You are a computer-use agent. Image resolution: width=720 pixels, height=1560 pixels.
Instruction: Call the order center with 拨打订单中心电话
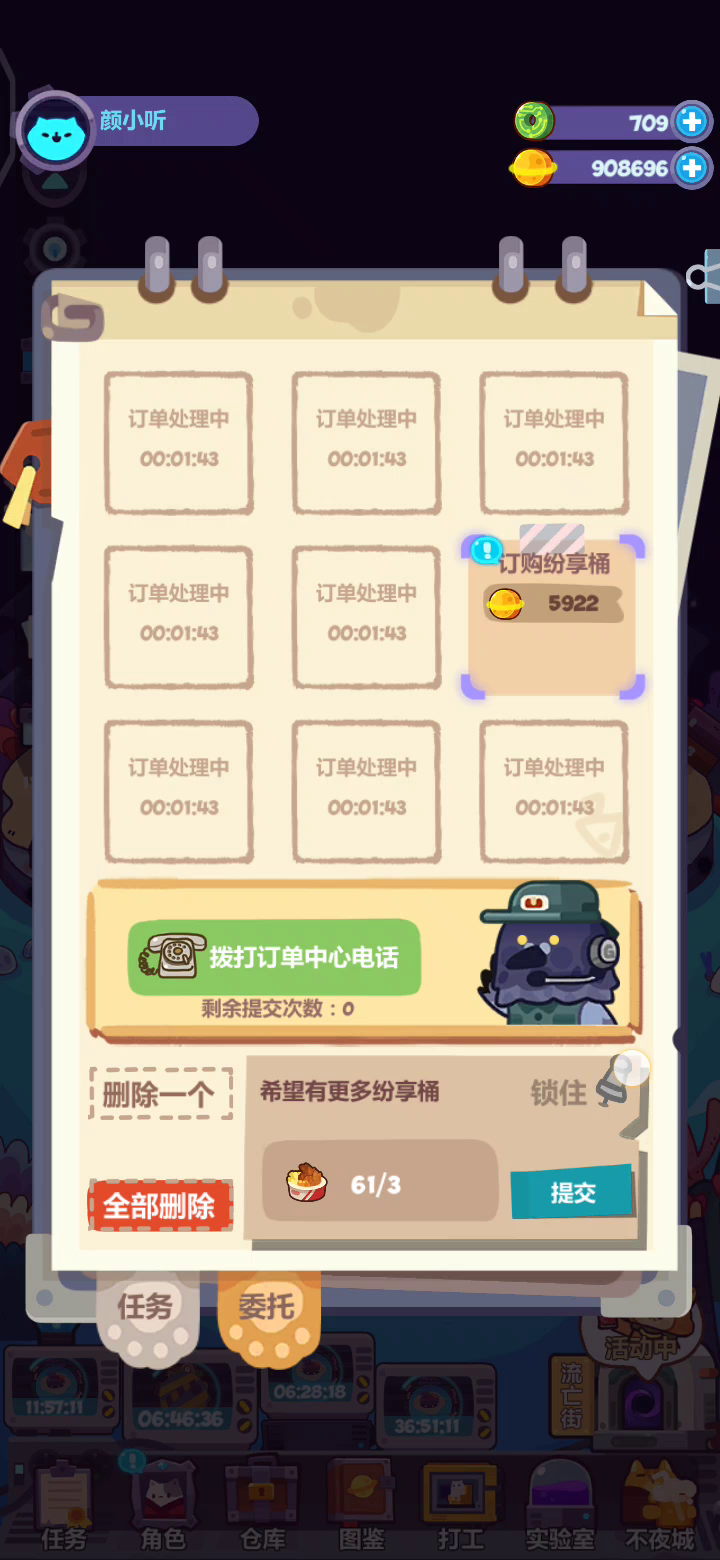point(274,957)
